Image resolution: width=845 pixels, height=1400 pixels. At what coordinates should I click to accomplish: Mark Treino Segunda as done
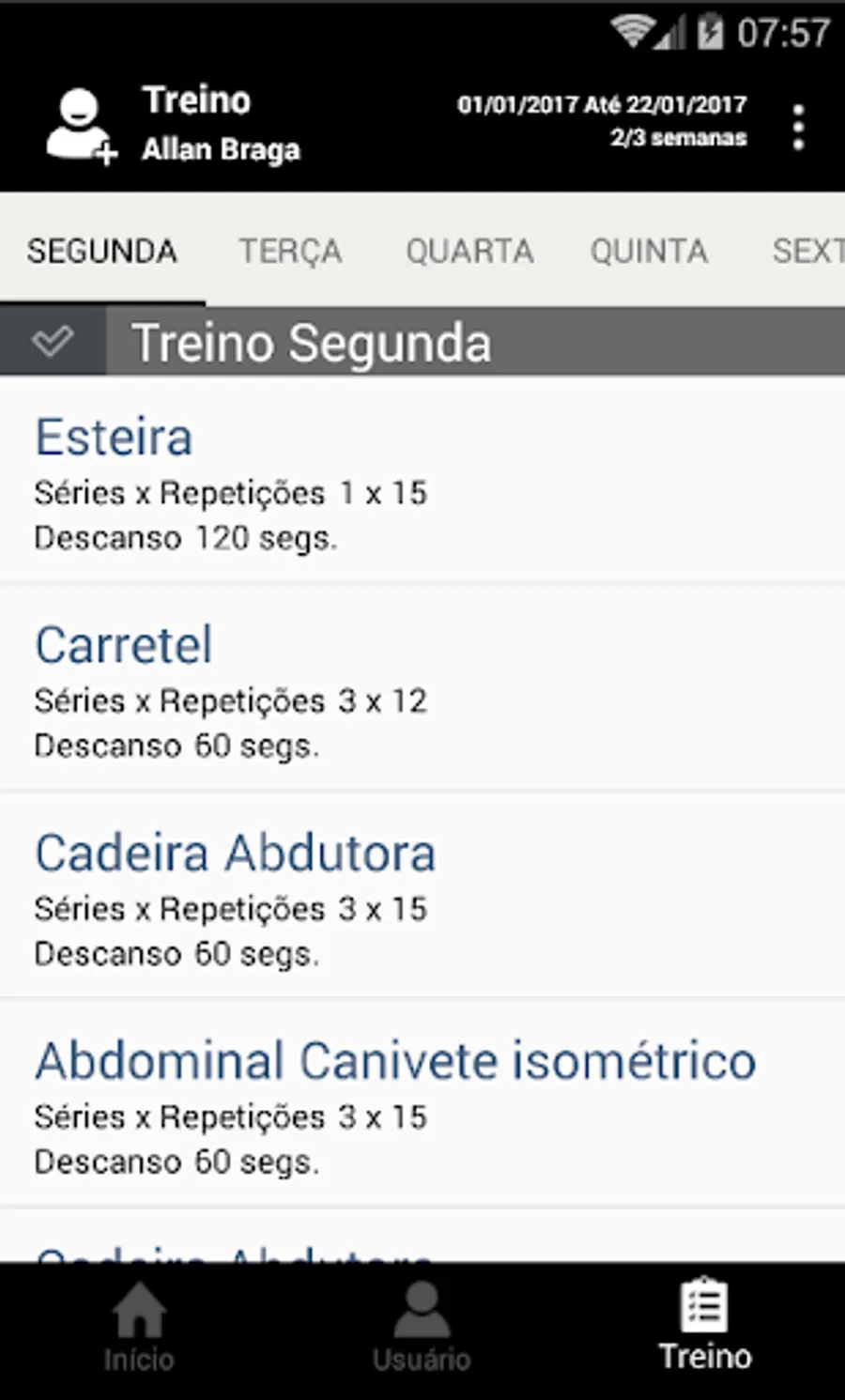point(53,341)
